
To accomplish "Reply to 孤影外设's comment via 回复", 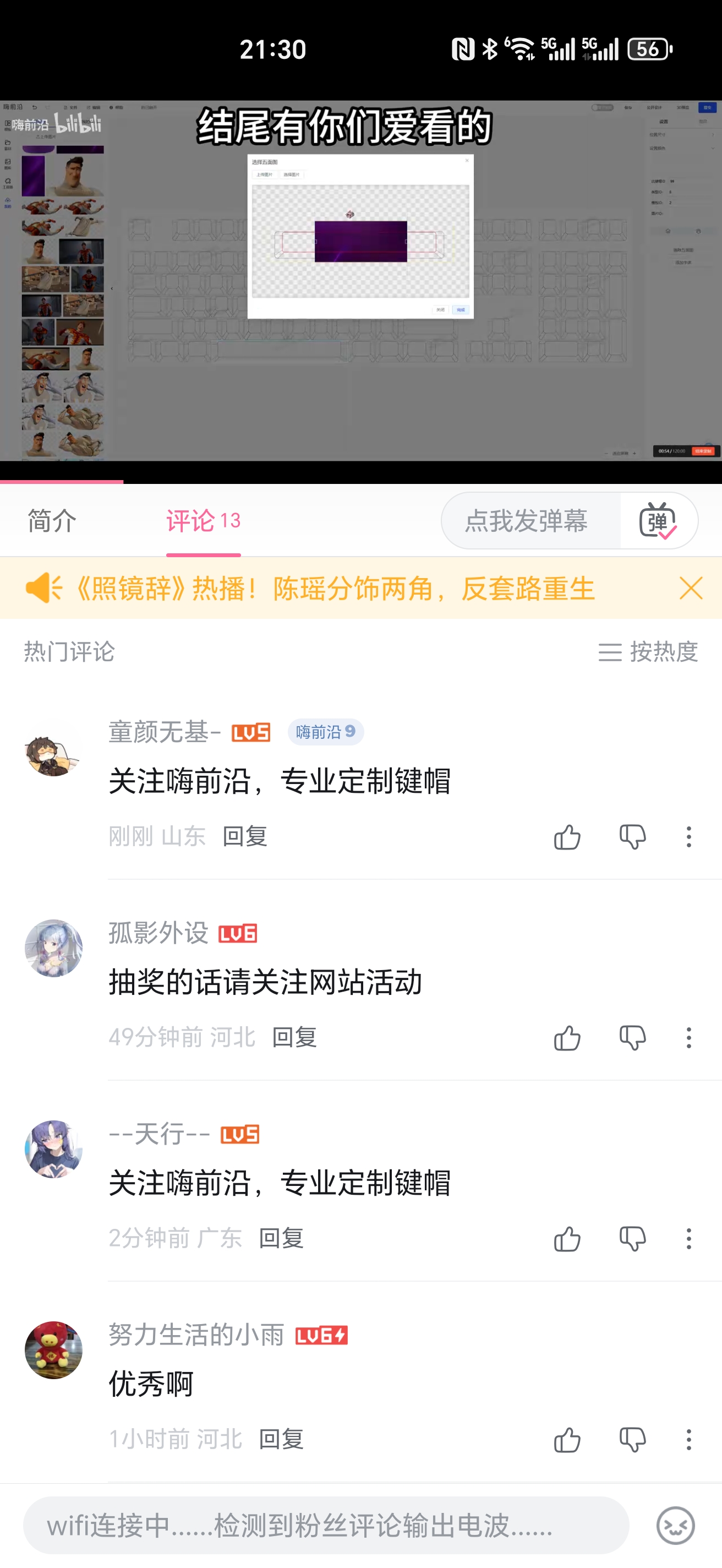I will tap(294, 1038).
